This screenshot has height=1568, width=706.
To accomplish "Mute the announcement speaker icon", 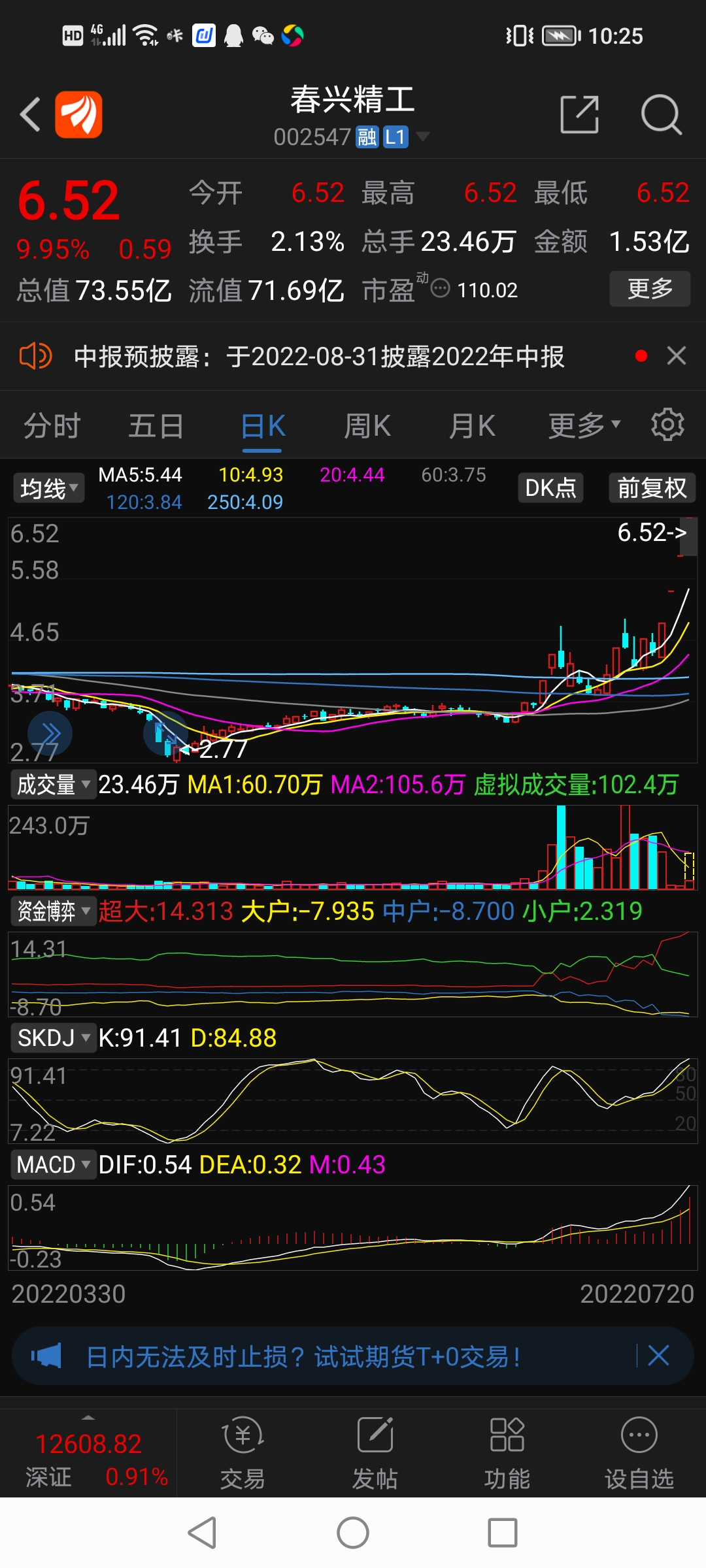I will [x=37, y=357].
